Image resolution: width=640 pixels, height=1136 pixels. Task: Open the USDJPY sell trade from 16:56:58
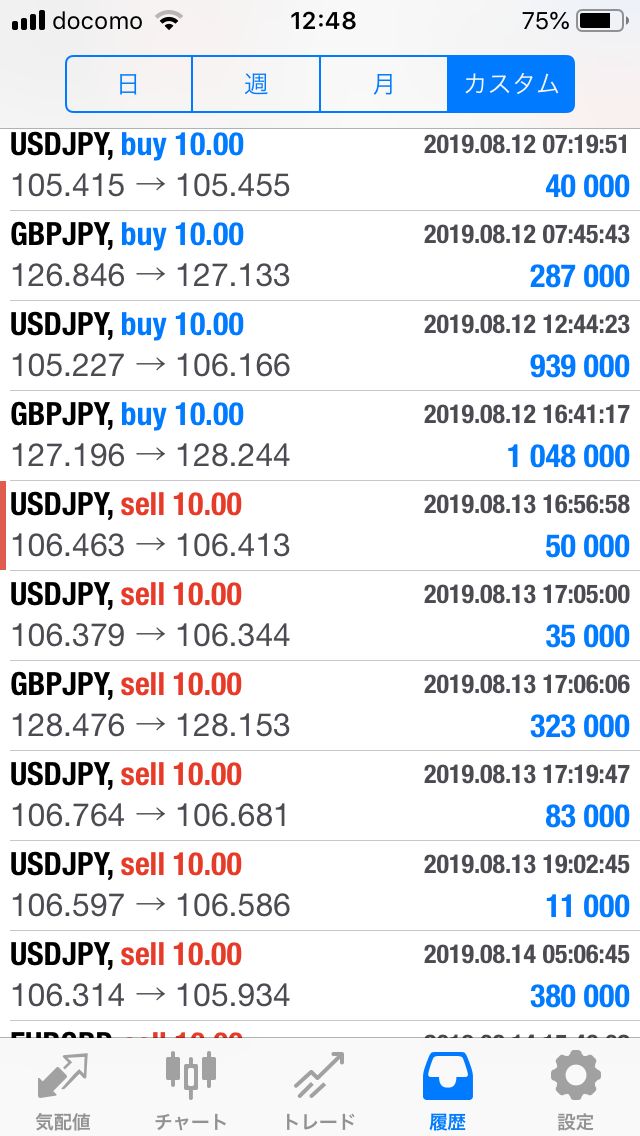[x=320, y=526]
